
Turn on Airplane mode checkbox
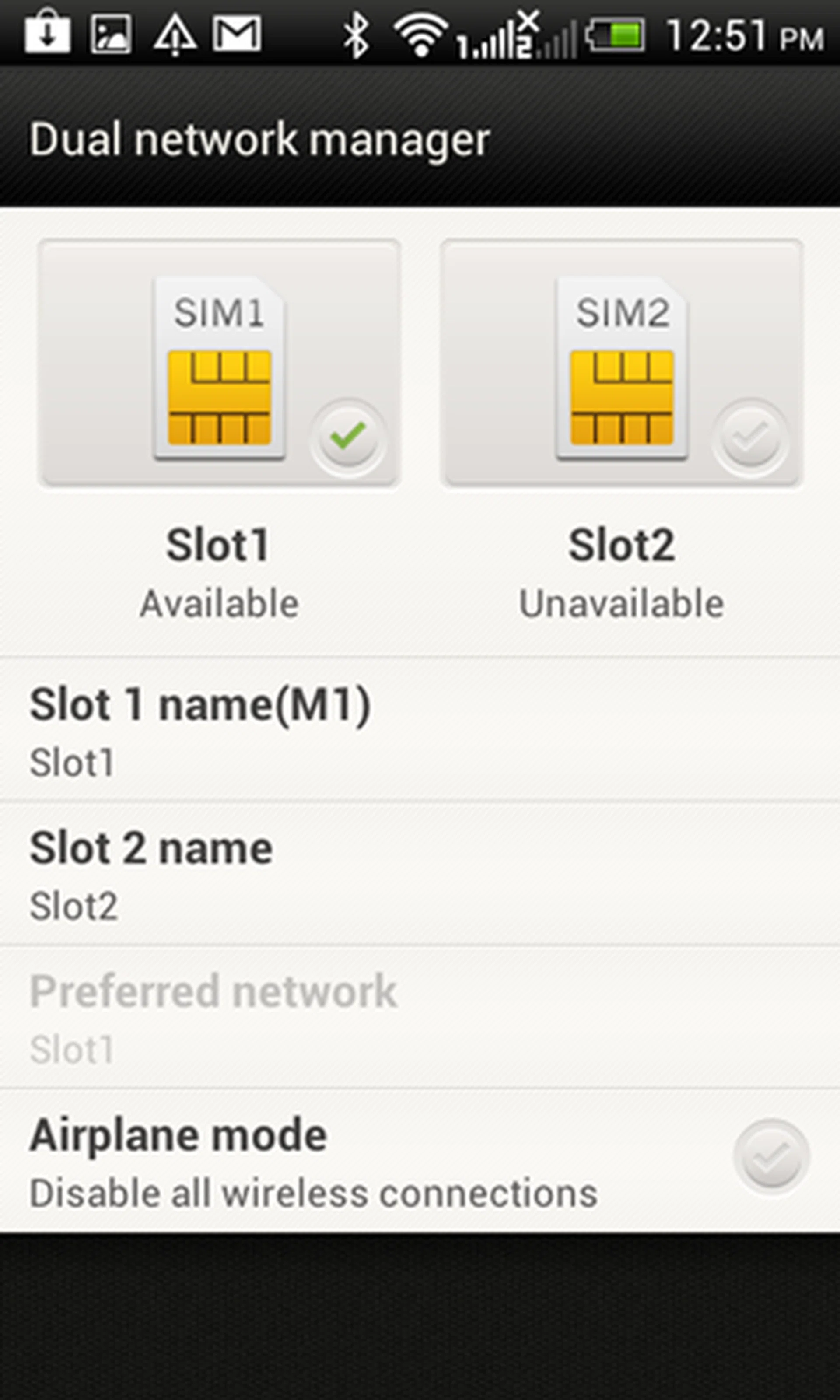pyautogui.click(x=771, y=1157)
